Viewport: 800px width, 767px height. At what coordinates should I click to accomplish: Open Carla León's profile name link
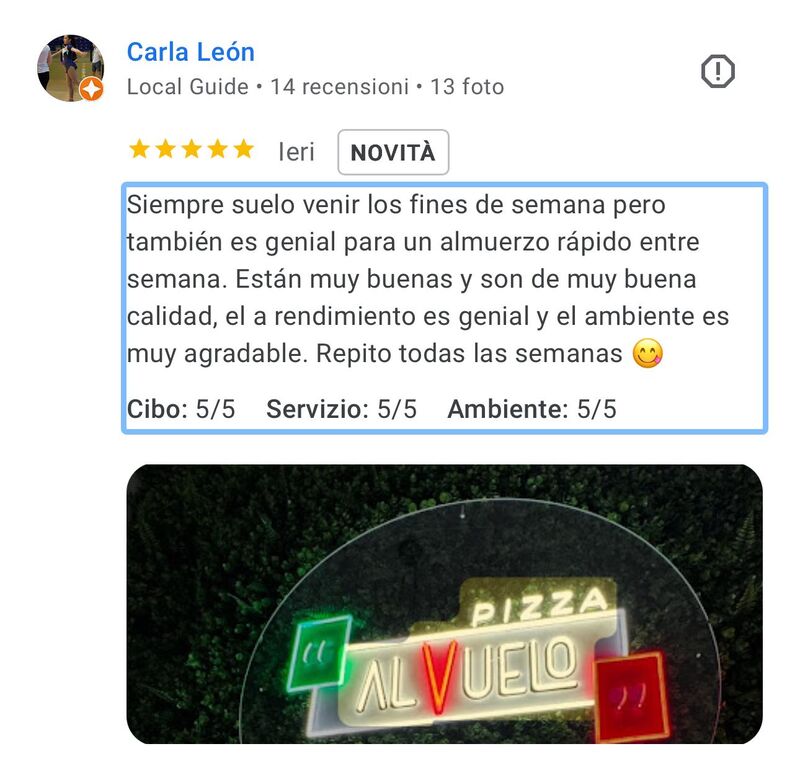[190, 52]
